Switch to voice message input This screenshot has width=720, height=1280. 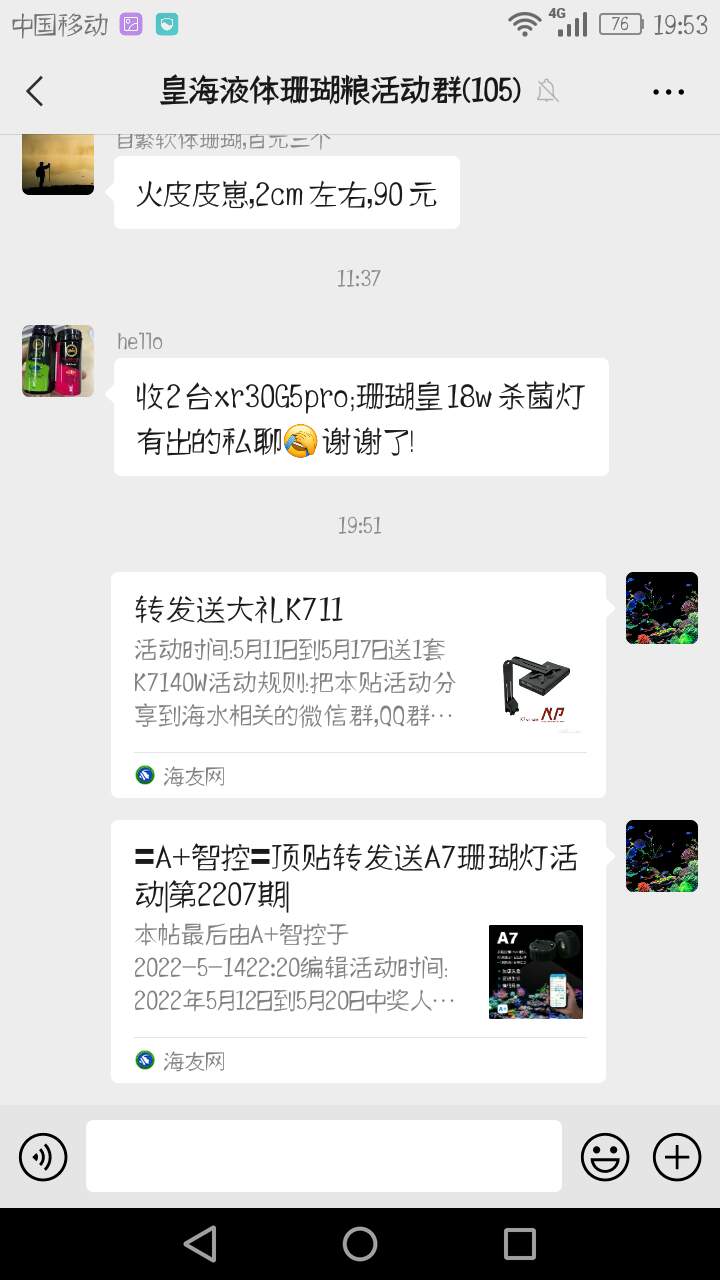click(43, 1158)
